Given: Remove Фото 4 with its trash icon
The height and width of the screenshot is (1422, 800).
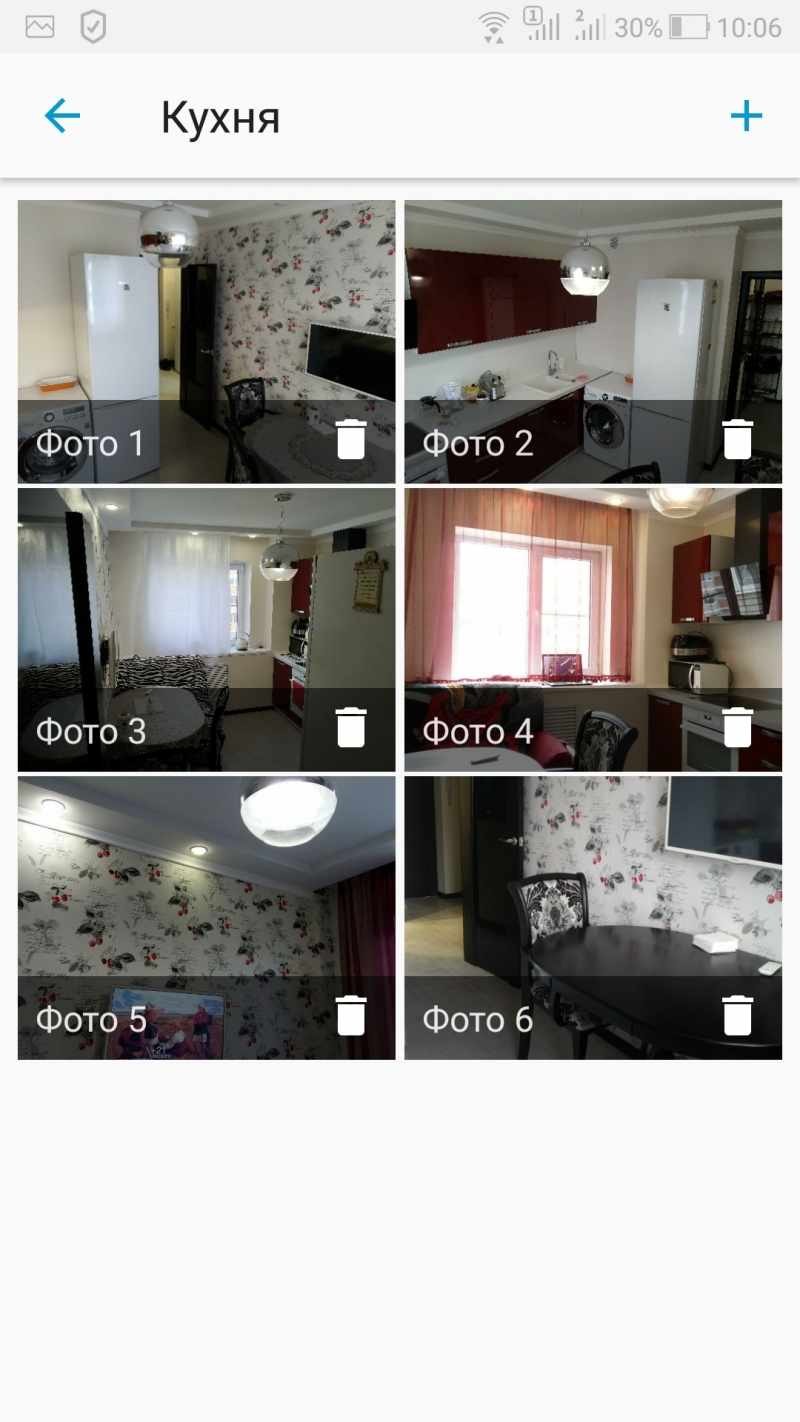Looking at the screenshot, I should pos(737,728).
